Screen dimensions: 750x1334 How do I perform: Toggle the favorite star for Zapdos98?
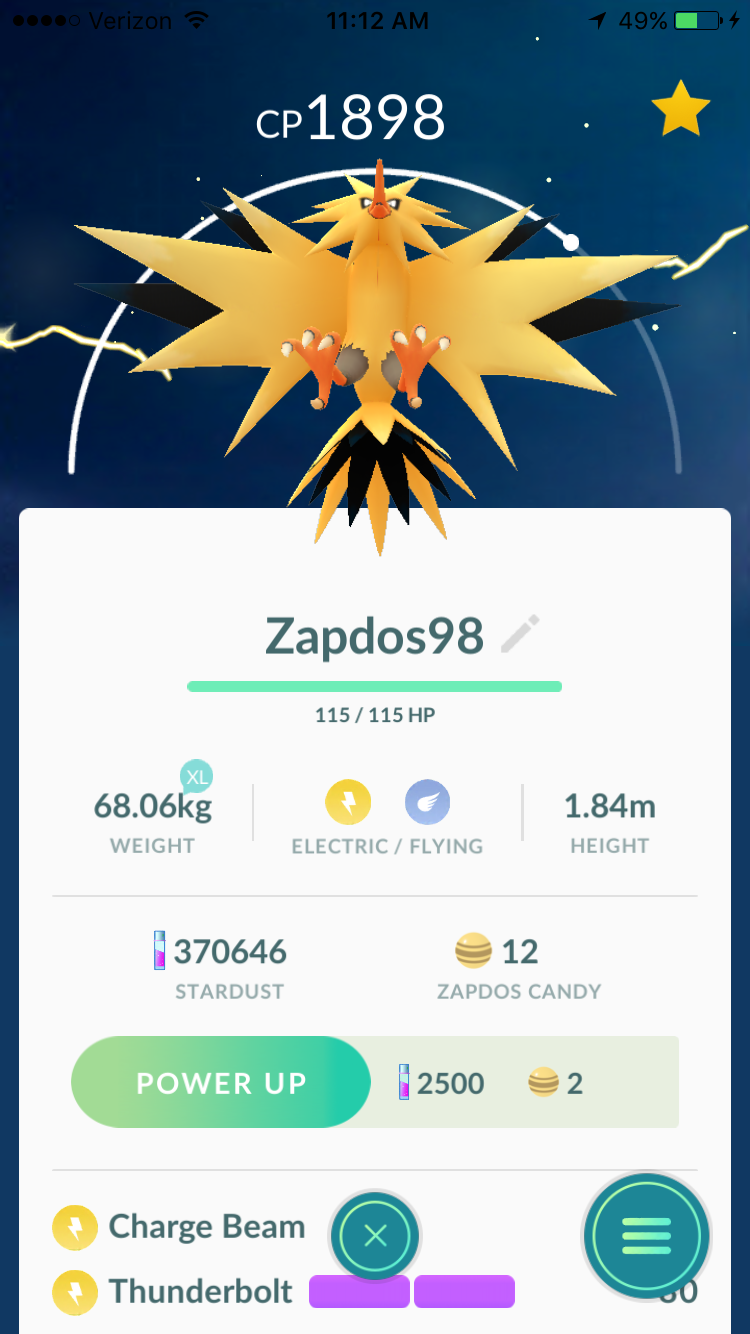(681, 108)
